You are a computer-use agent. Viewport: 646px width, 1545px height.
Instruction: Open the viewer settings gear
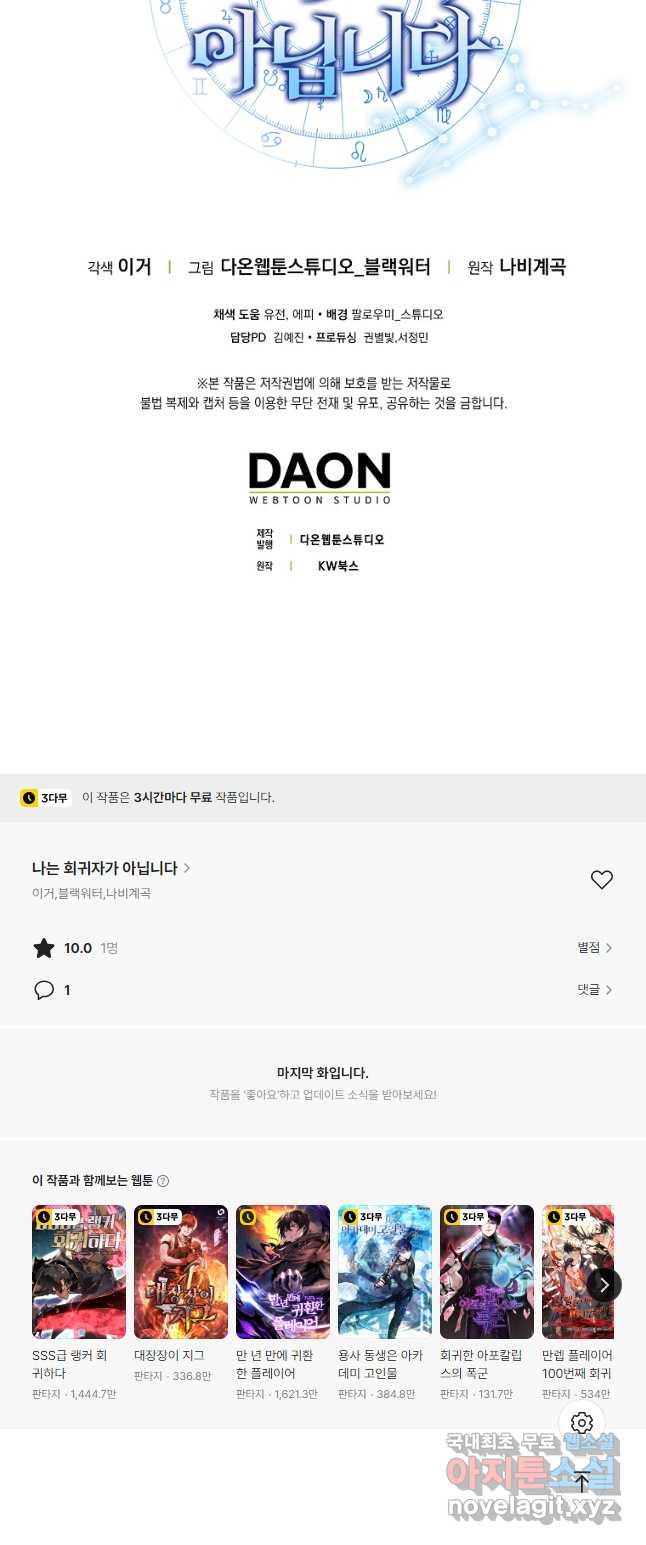[x=582, y=1423]
